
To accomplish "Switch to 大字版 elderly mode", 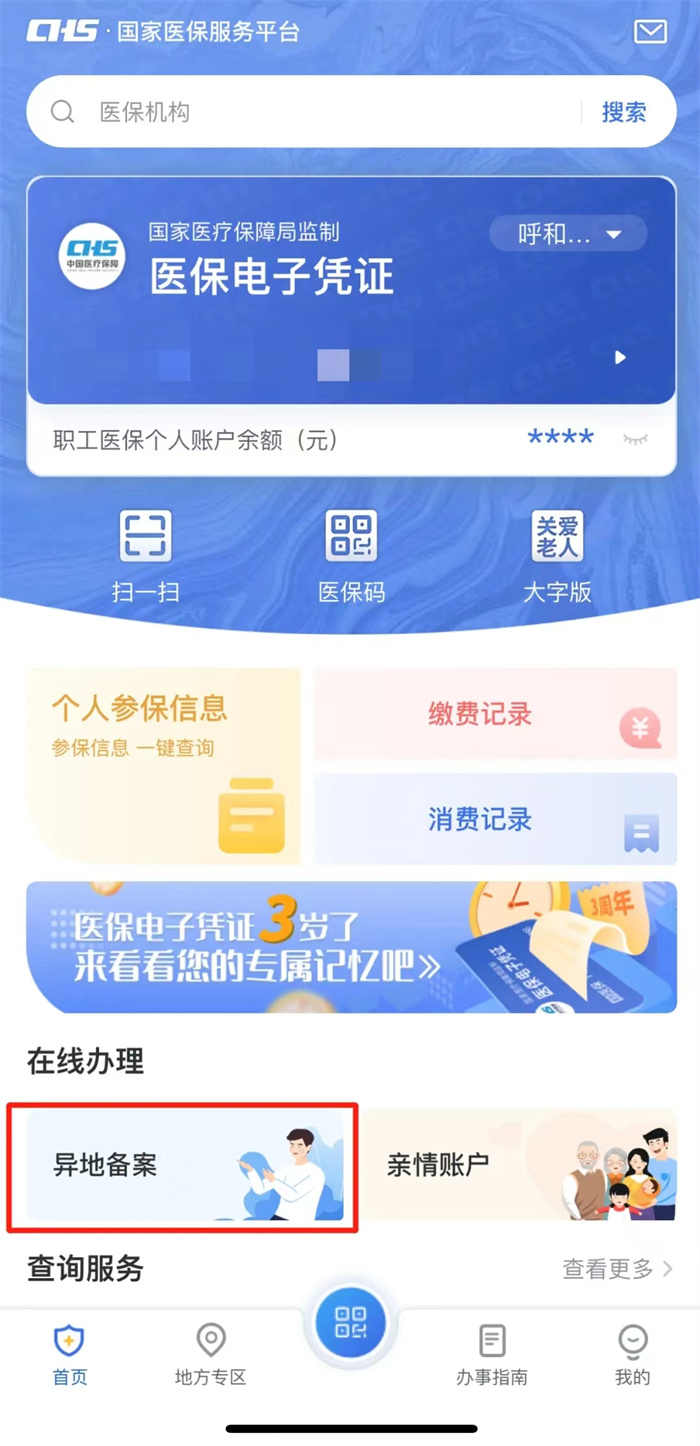I will (557, 556).
